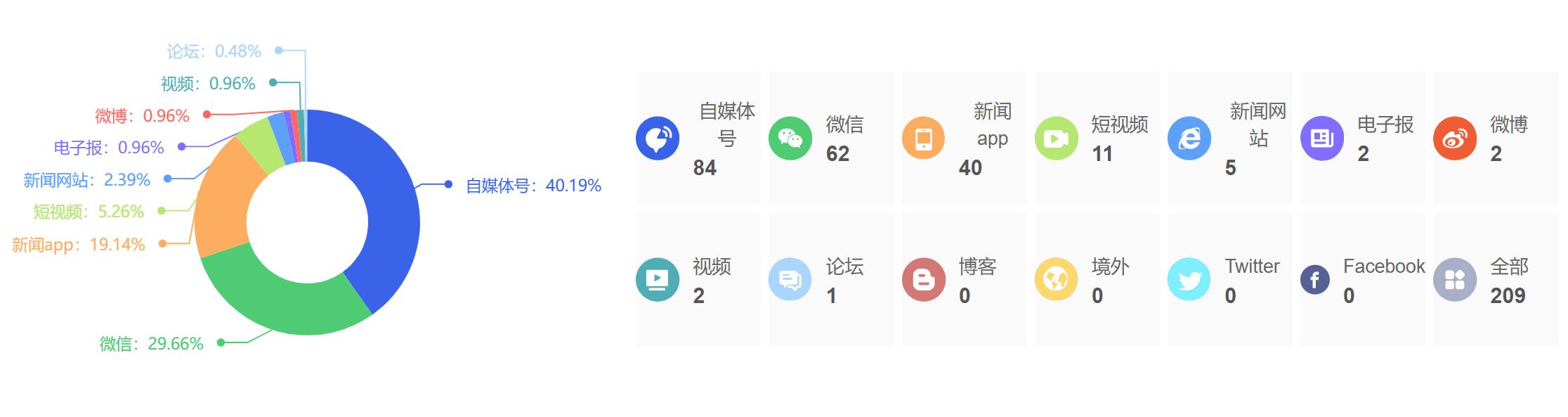The width and height of the screenshot is (1568, 417).
Task: Tap the 新闻网站 tile
Action: tap(1229, 139)
